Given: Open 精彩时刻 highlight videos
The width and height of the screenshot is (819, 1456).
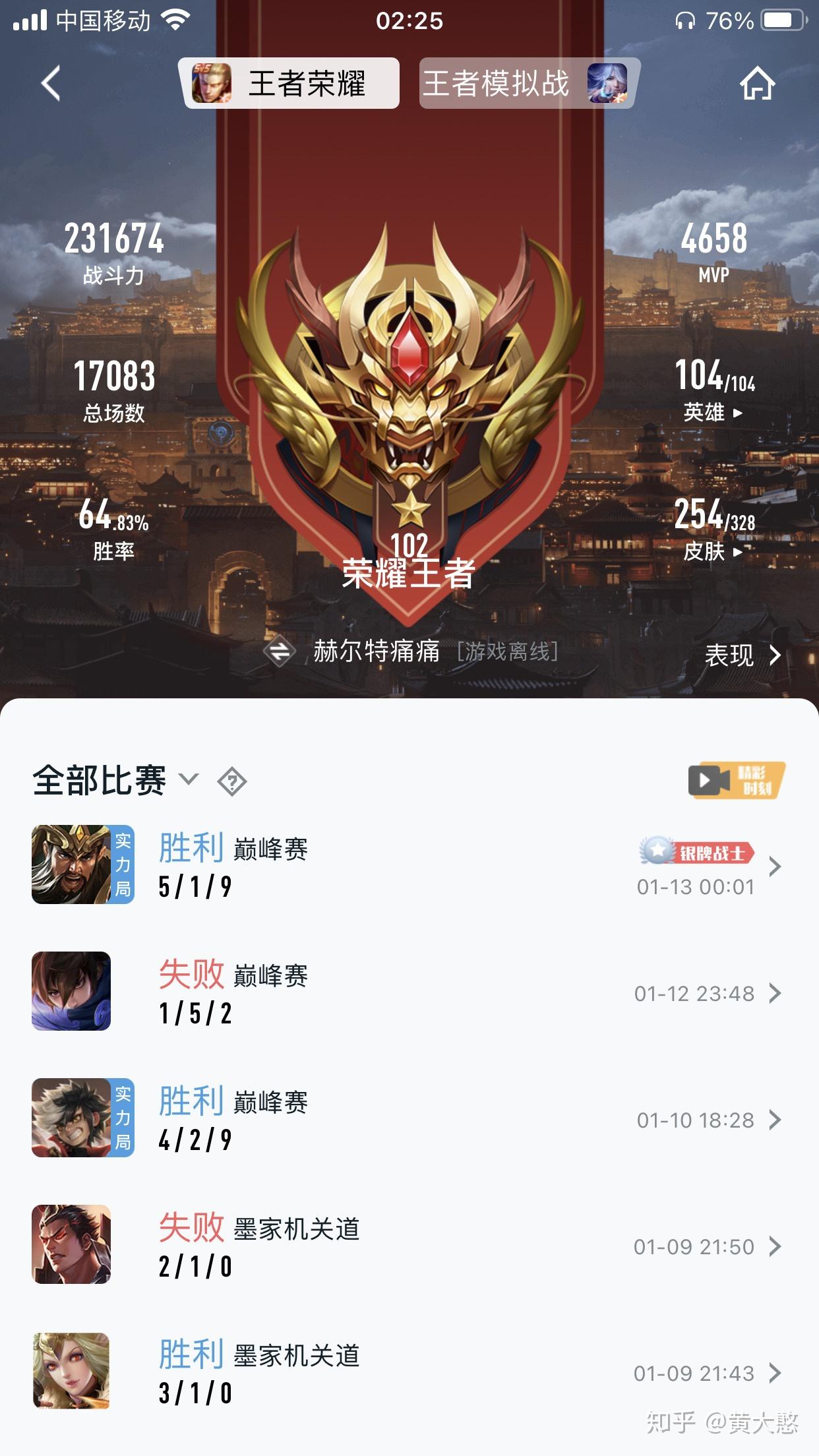Looking at the screenshot, I should click(736, 781).
